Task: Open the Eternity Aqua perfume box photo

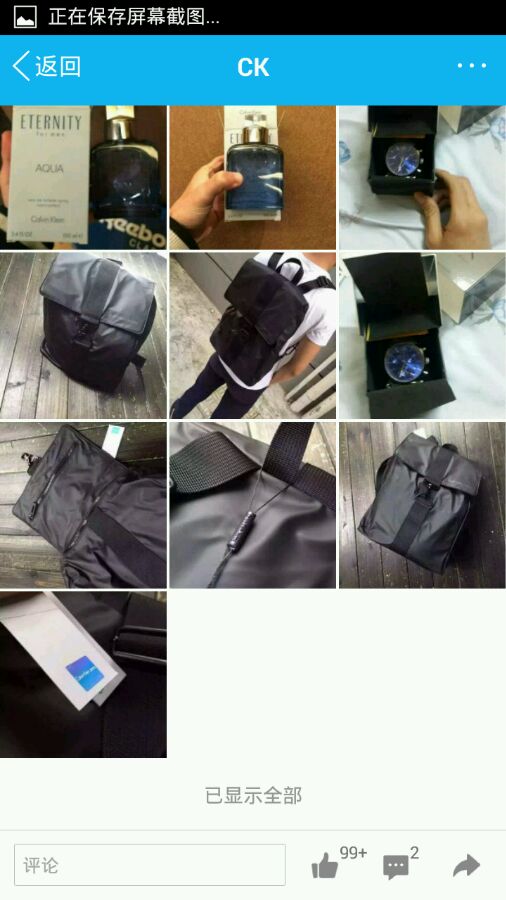Action: (x=83, y=177)
